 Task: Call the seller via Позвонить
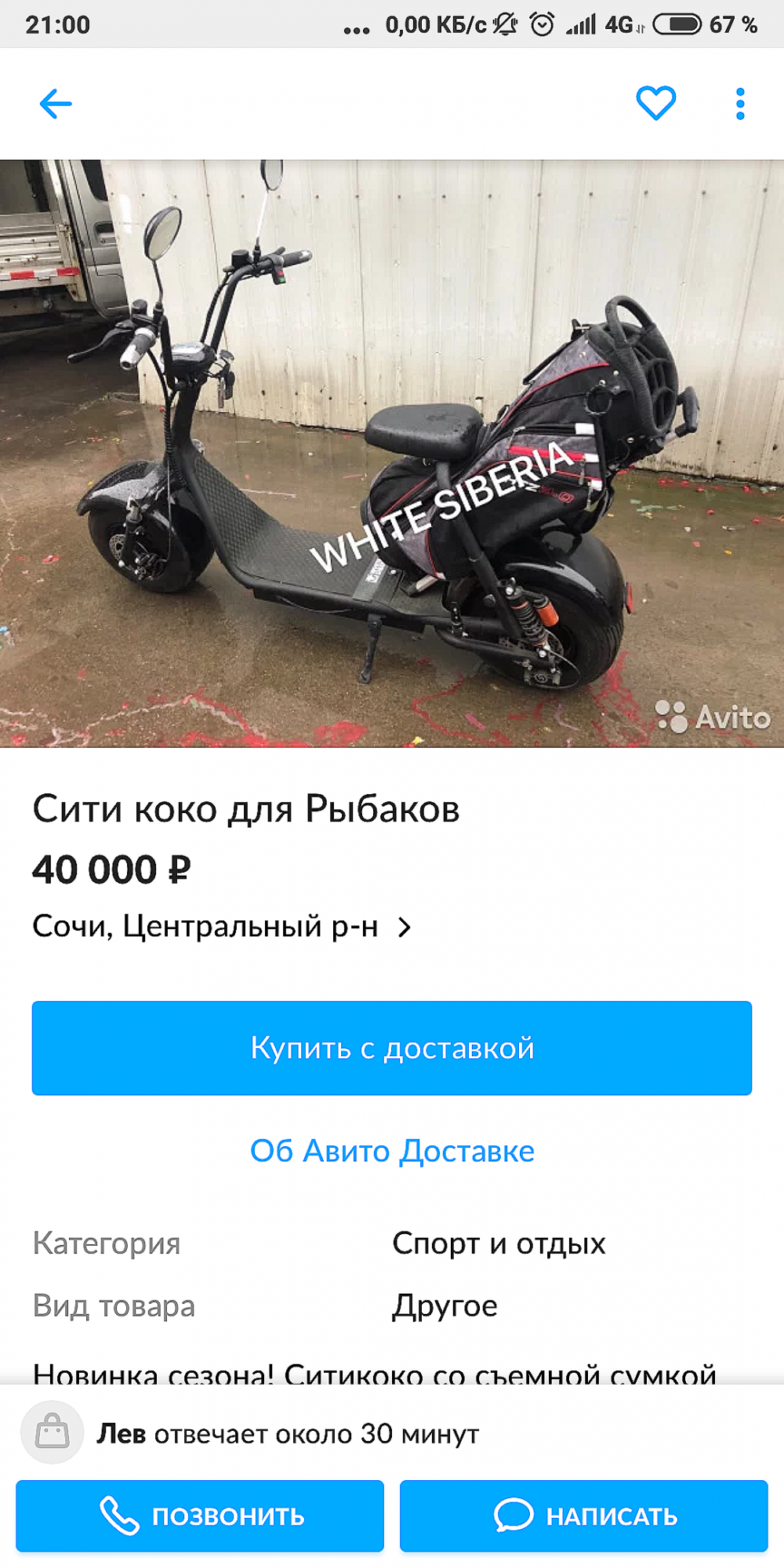coord(200,1515)
